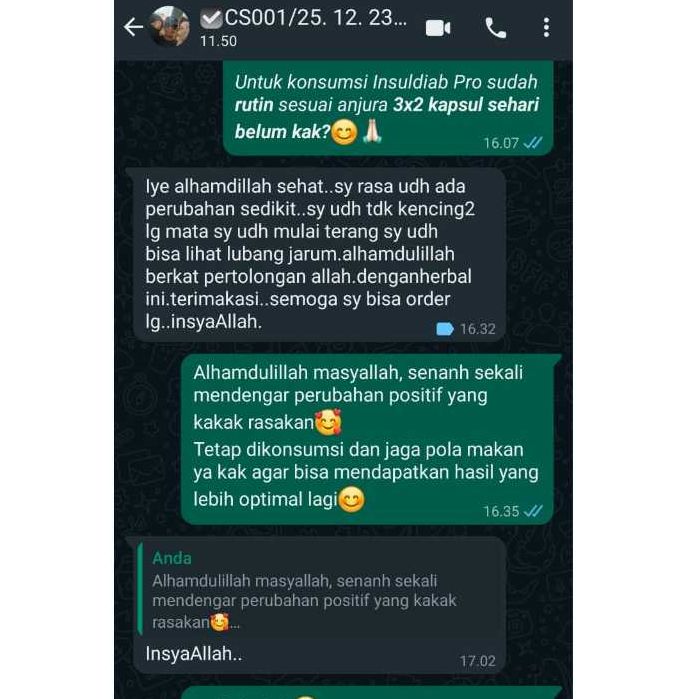Open the contact's profile photo

(169, 27)
